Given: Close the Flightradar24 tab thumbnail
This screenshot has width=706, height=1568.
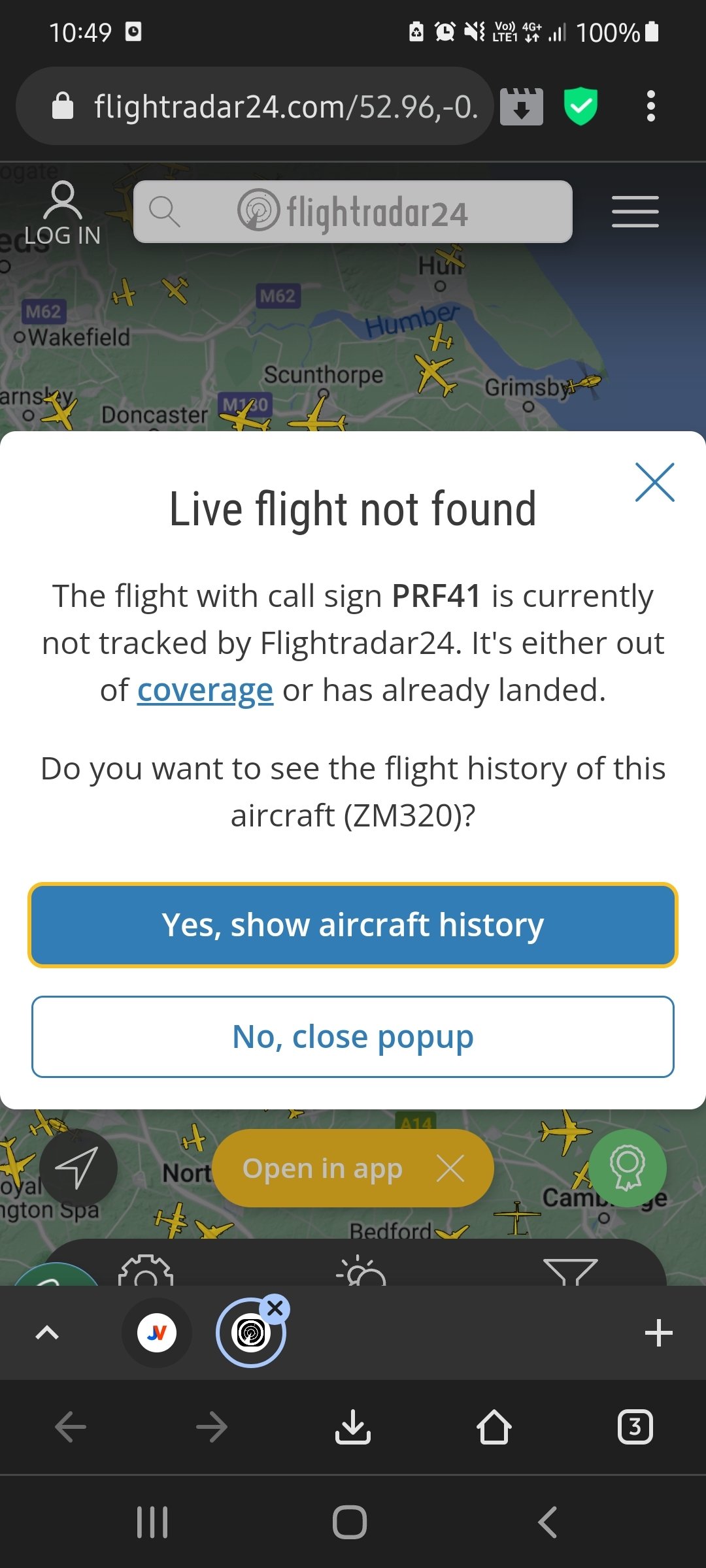Looking at the screenshot, I should tap(275, 1308).
